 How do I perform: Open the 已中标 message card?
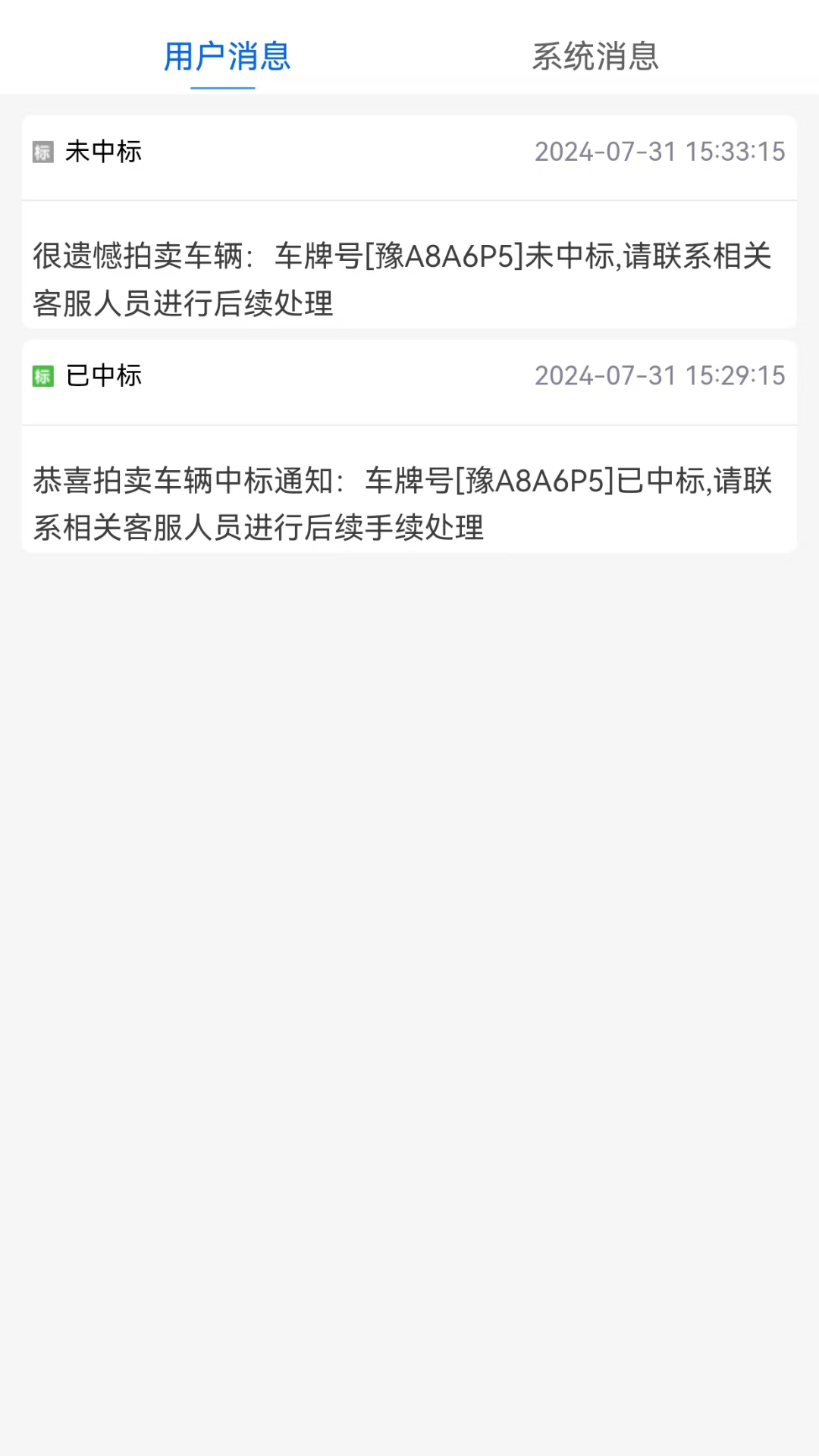pos(409,446)
